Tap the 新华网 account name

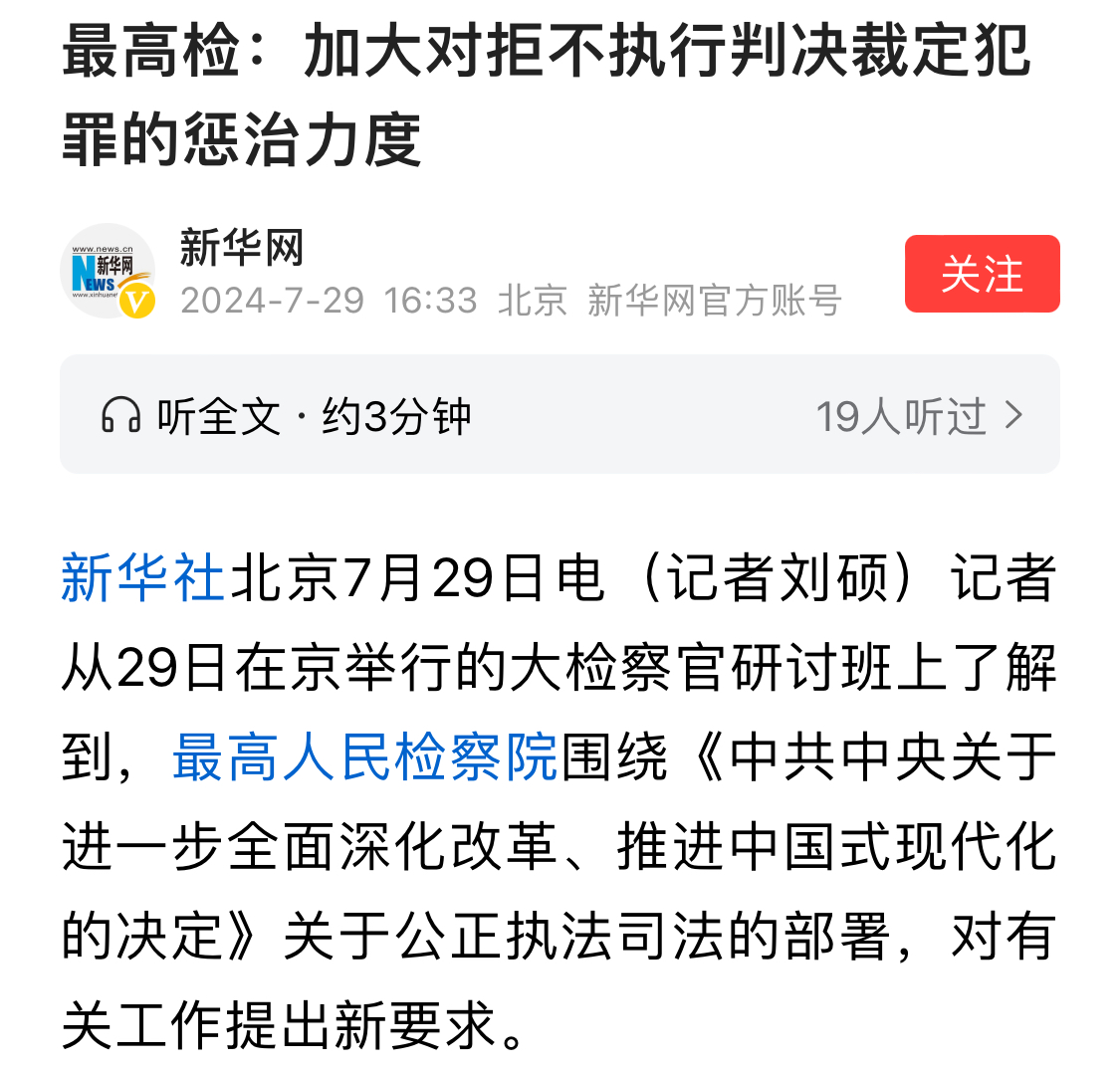[x=242, y=248]
